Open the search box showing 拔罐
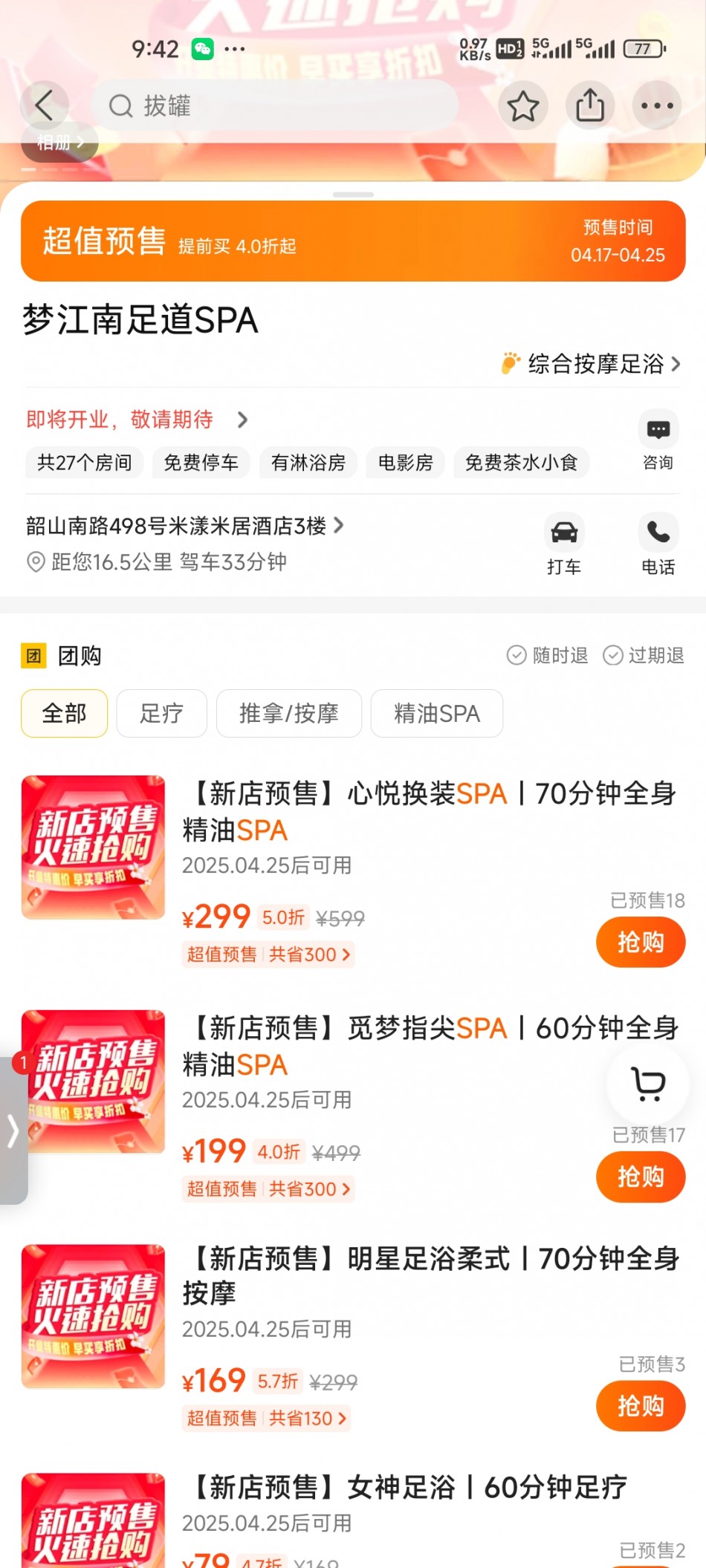The image size is (706, 1568). pyautogui.click(x=274, y=105)
